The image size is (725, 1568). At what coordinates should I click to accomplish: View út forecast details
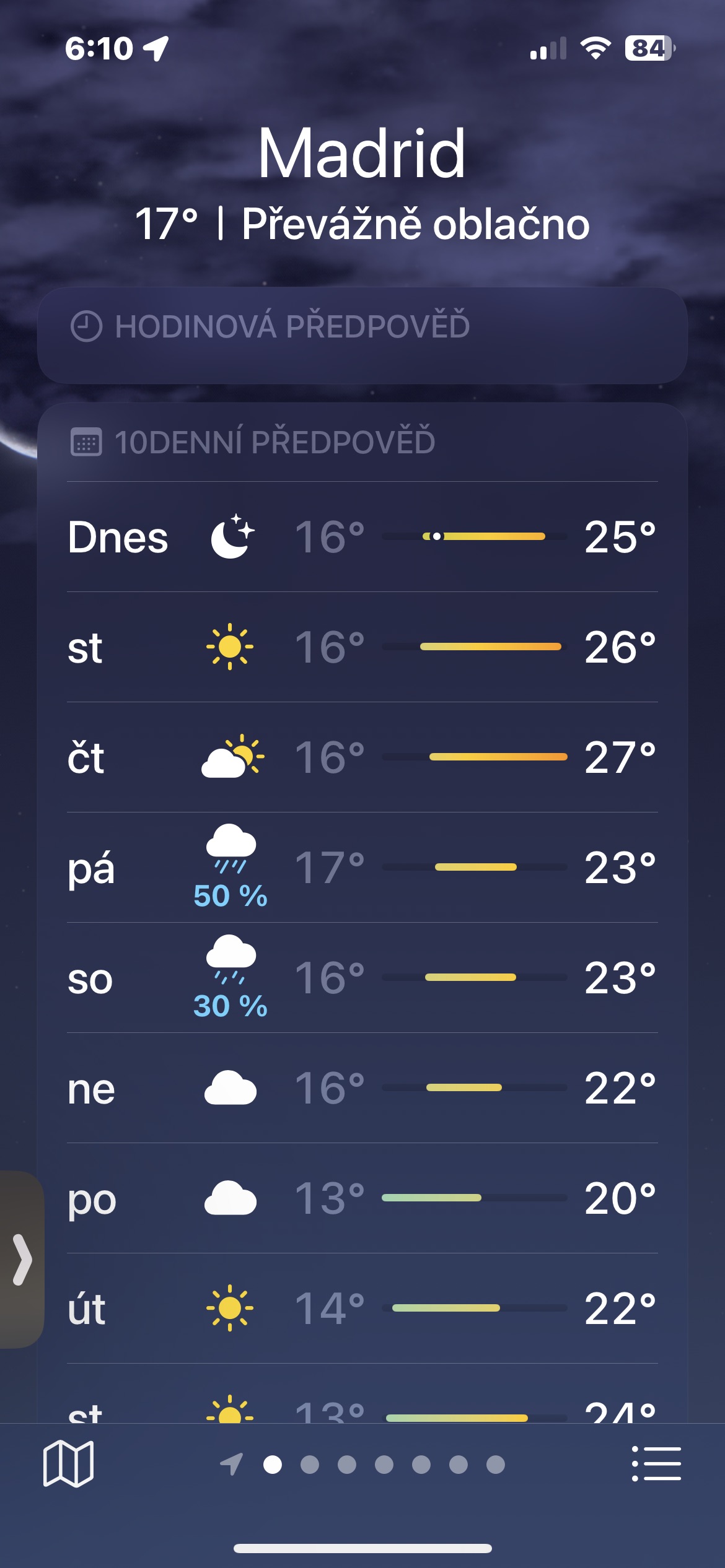[362, 1309]
